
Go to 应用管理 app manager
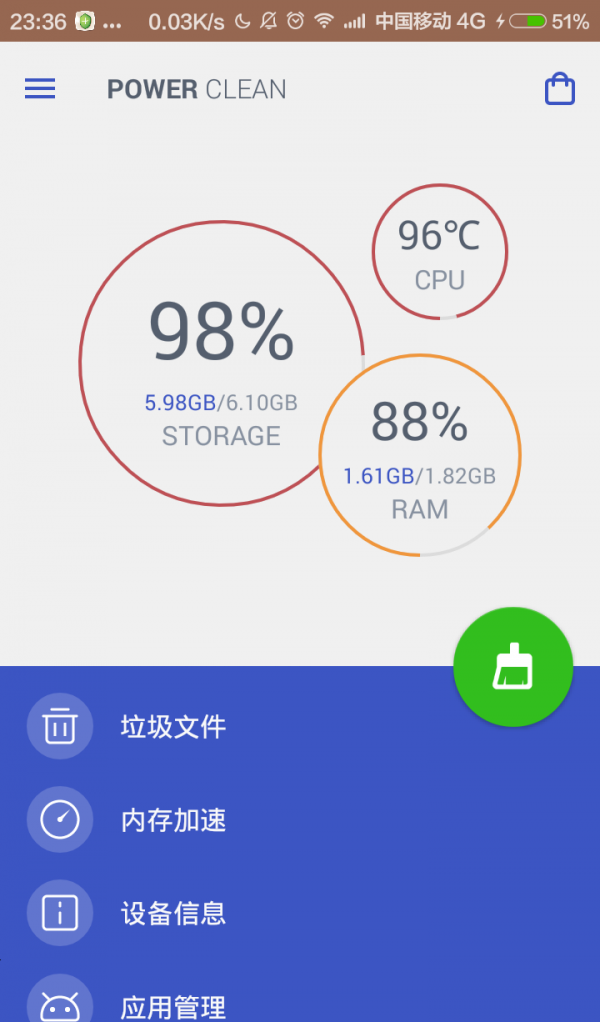click(300, 997)
